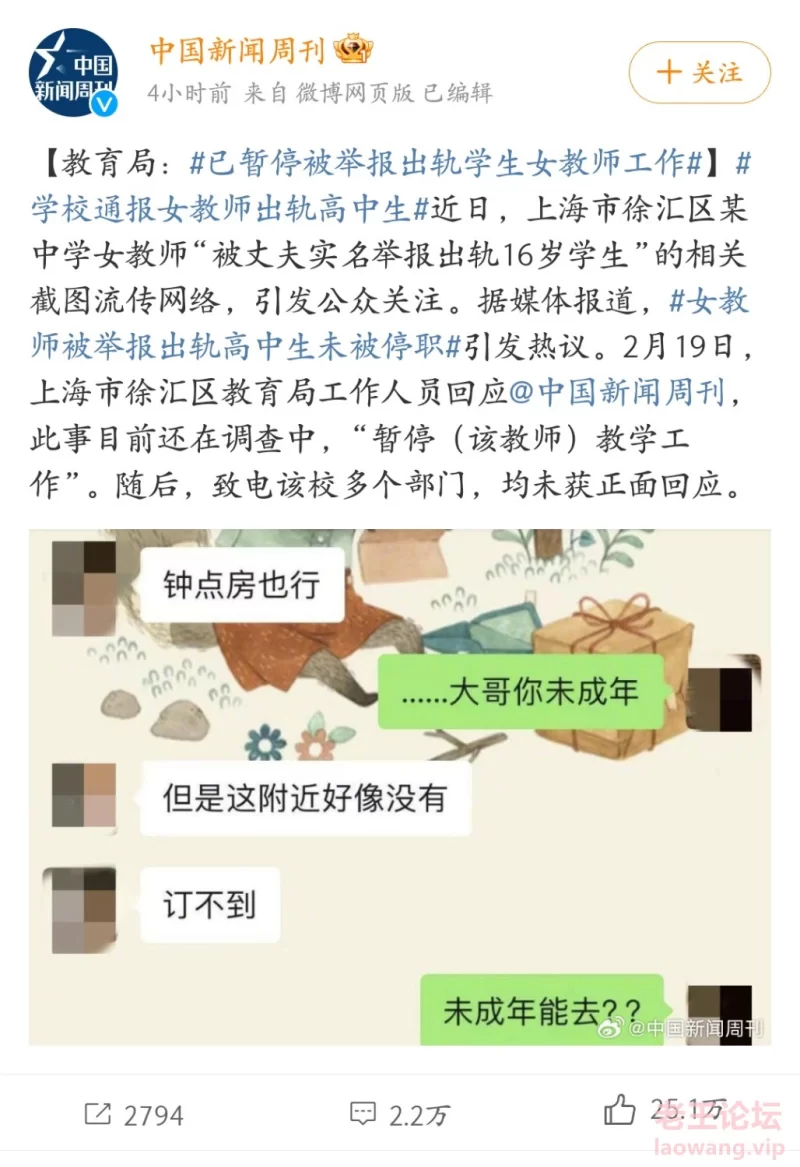800x1167 pixels.
Task: Open the 中国新闻周刊 profile avatar
Action: pos(73,73)
